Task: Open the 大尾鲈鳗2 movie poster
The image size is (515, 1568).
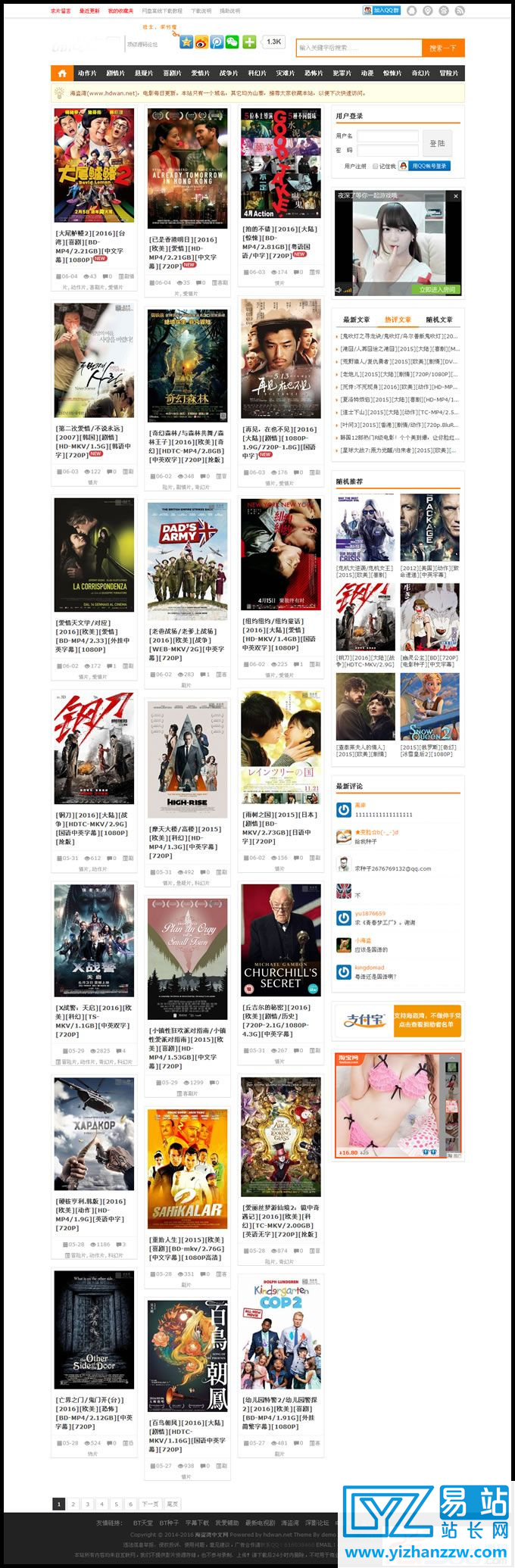Action: click(94, 166)
